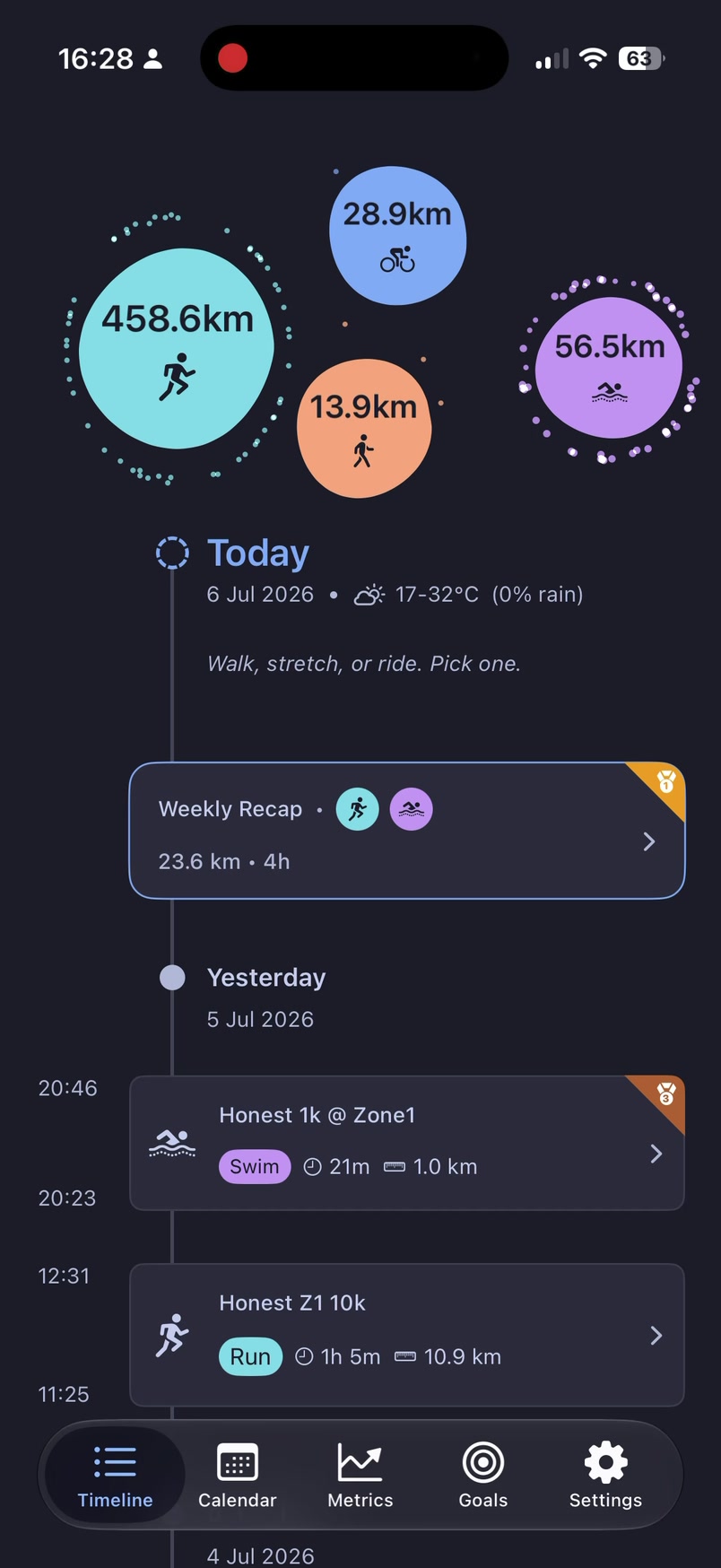Switch to the Calendar tab
Screen dimensions: 721x1568
click(238, 1476)
